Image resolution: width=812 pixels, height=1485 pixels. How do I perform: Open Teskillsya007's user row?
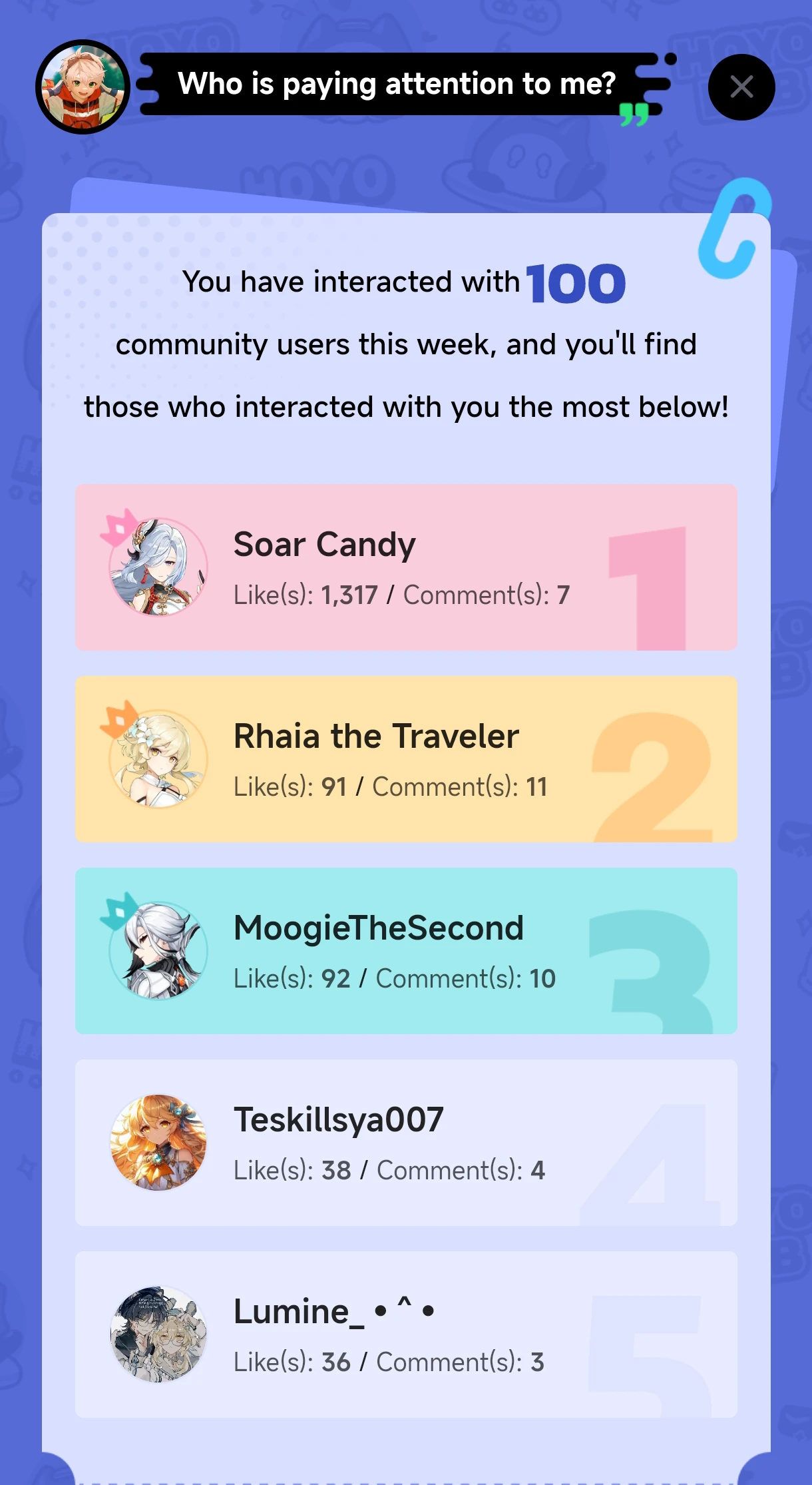(405, 1142)
